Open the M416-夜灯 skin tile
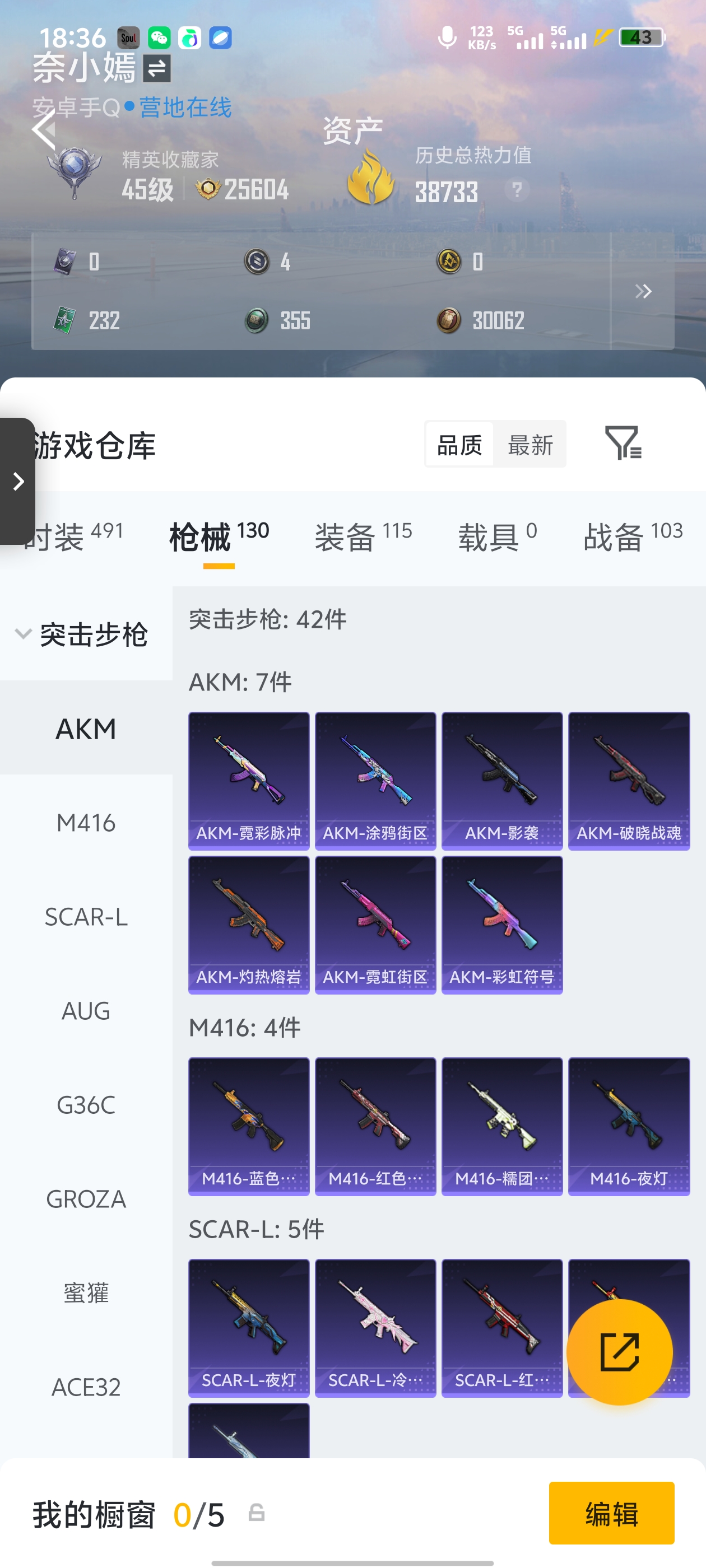Viewport: 706px width, 1568px height. (x=629, y=1126)
